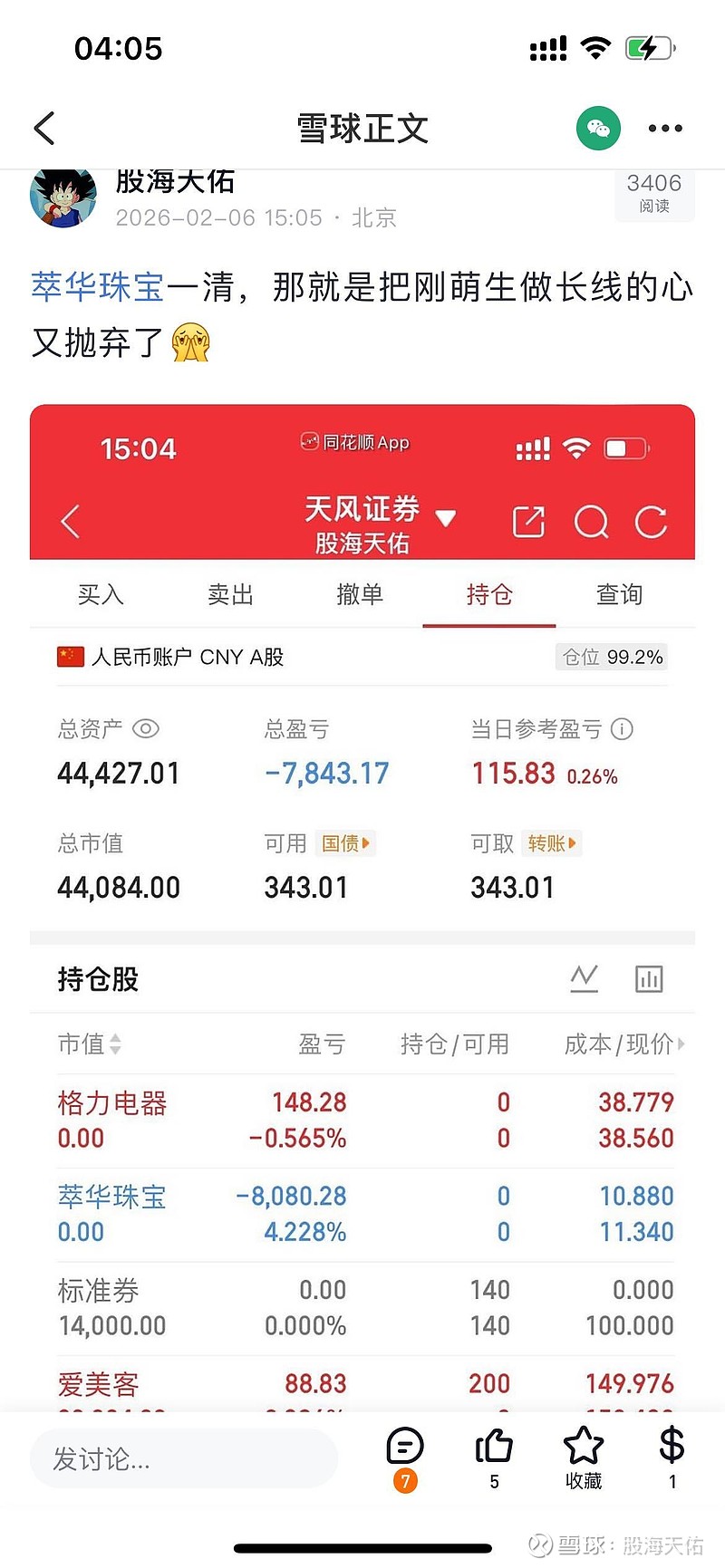Tap the refresh icon to reload holdings
This screenshot has height=1568, width=725.
click(651, 523)
